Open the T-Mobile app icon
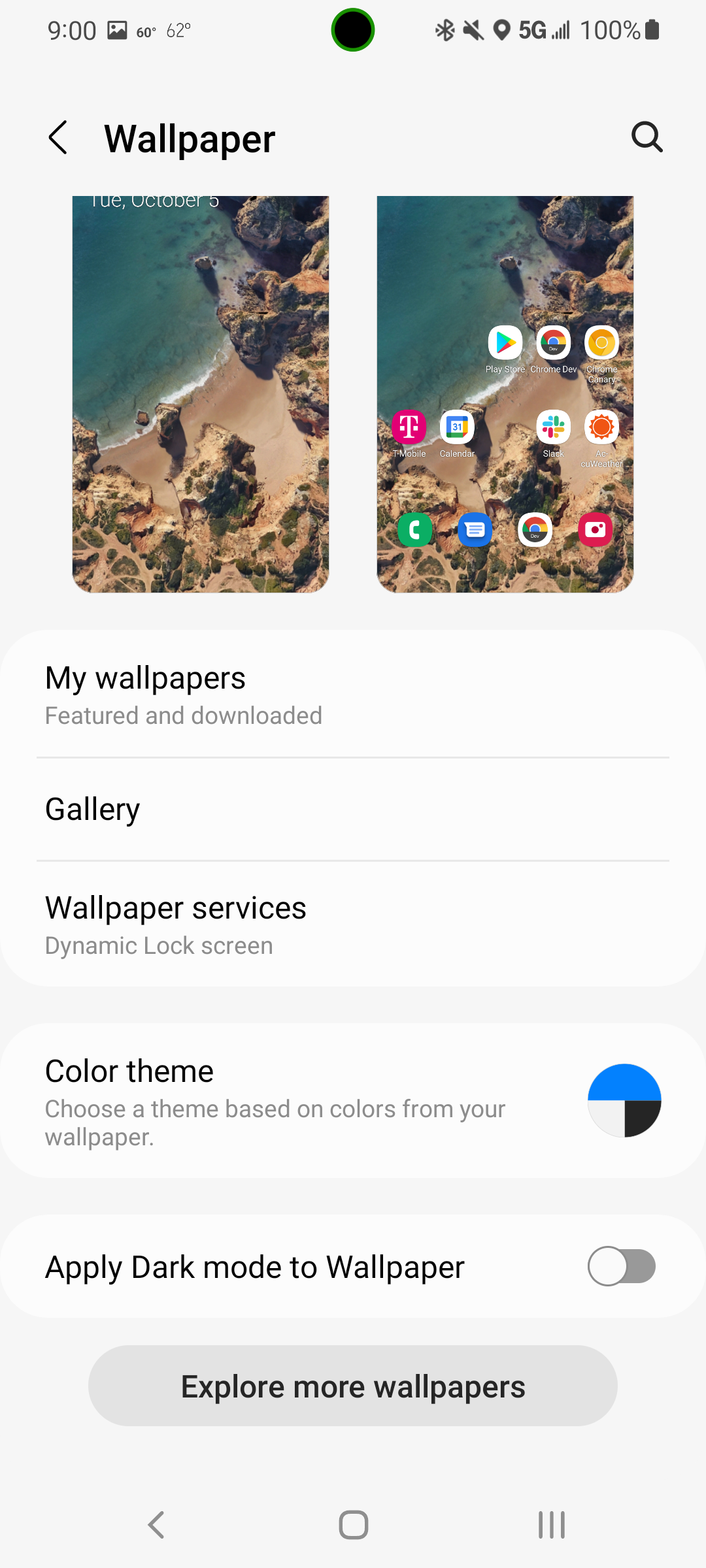Viewport: 706px width, 1568px height. pyautogui.click(x=409, y=428)
